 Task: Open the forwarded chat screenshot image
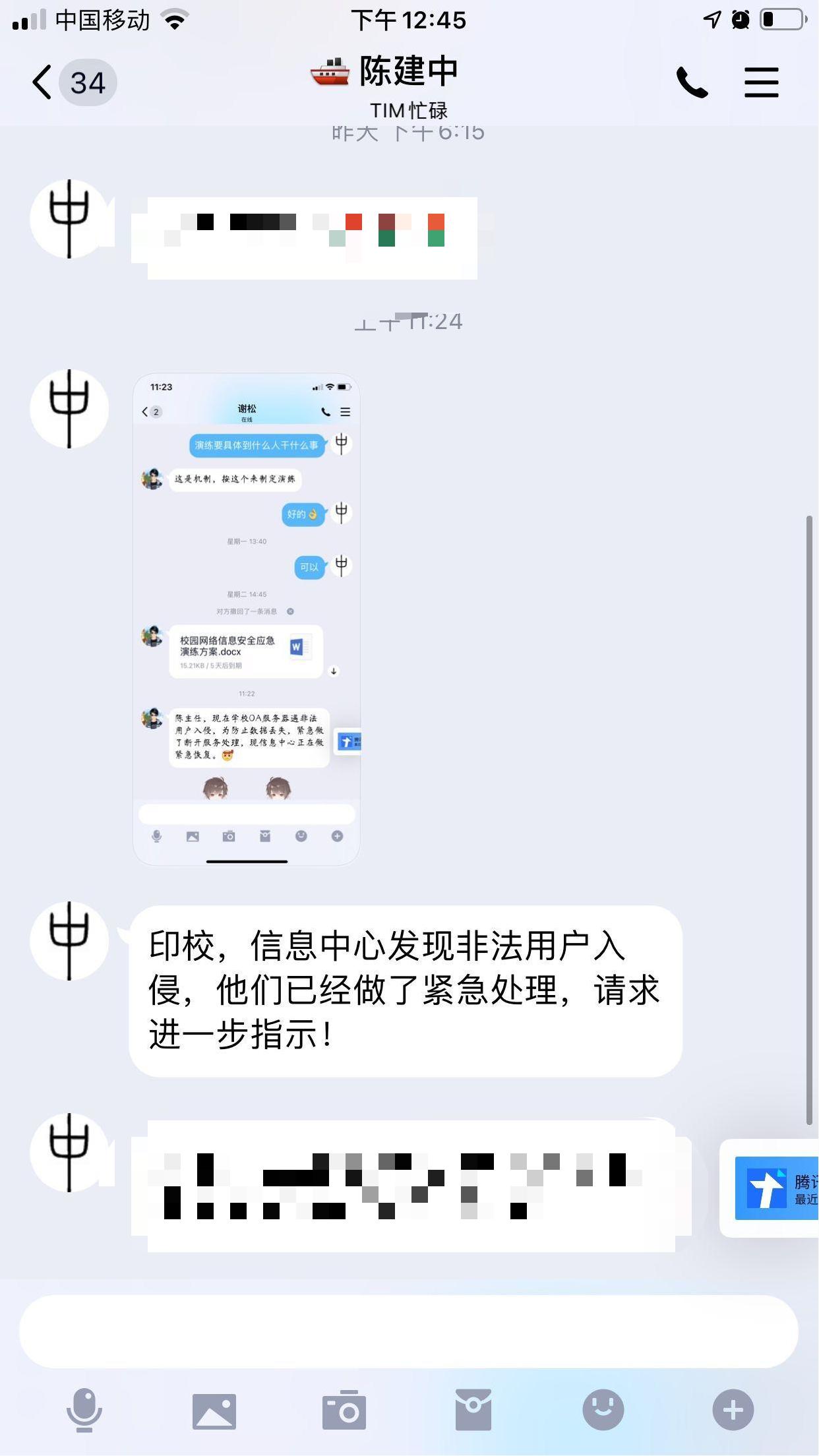247,619
